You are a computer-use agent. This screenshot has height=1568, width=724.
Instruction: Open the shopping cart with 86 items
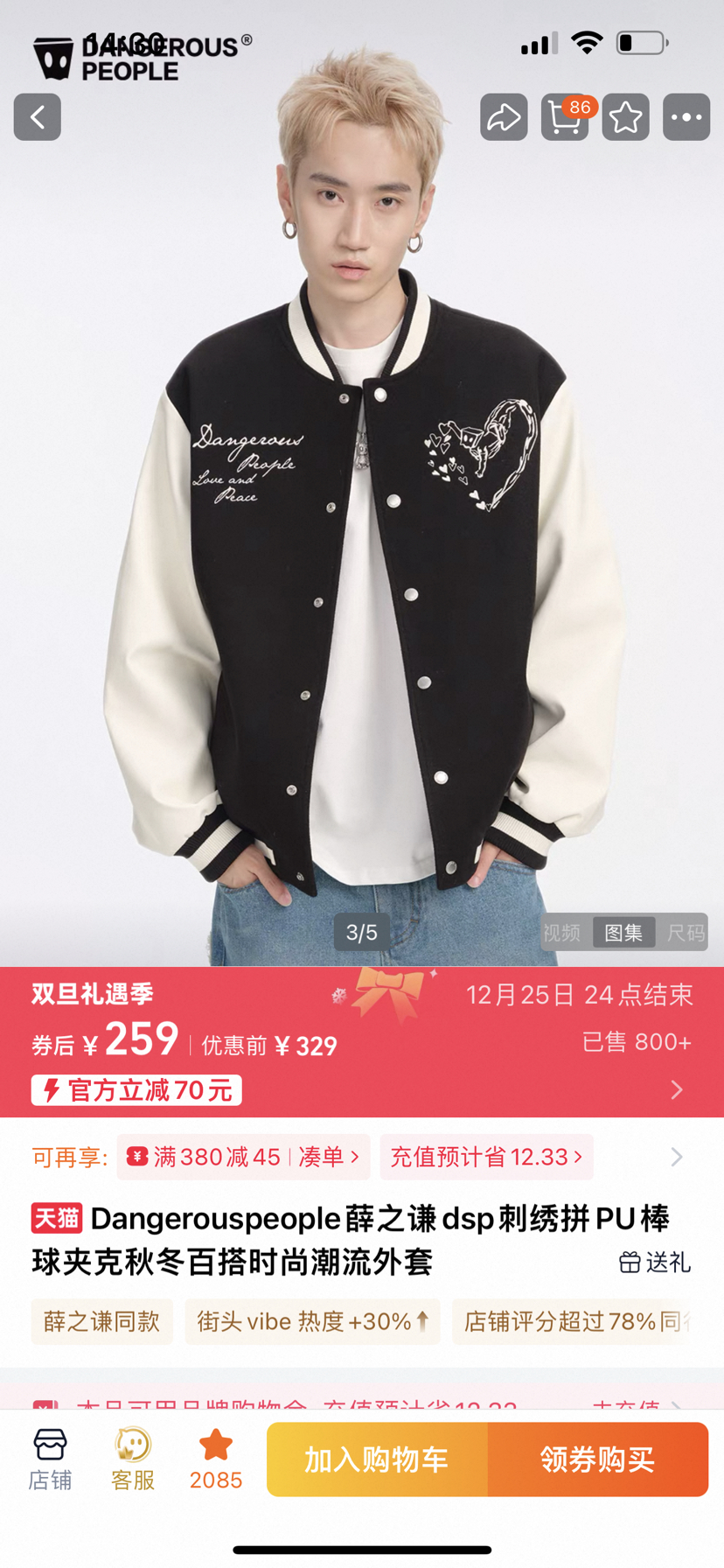564,116
